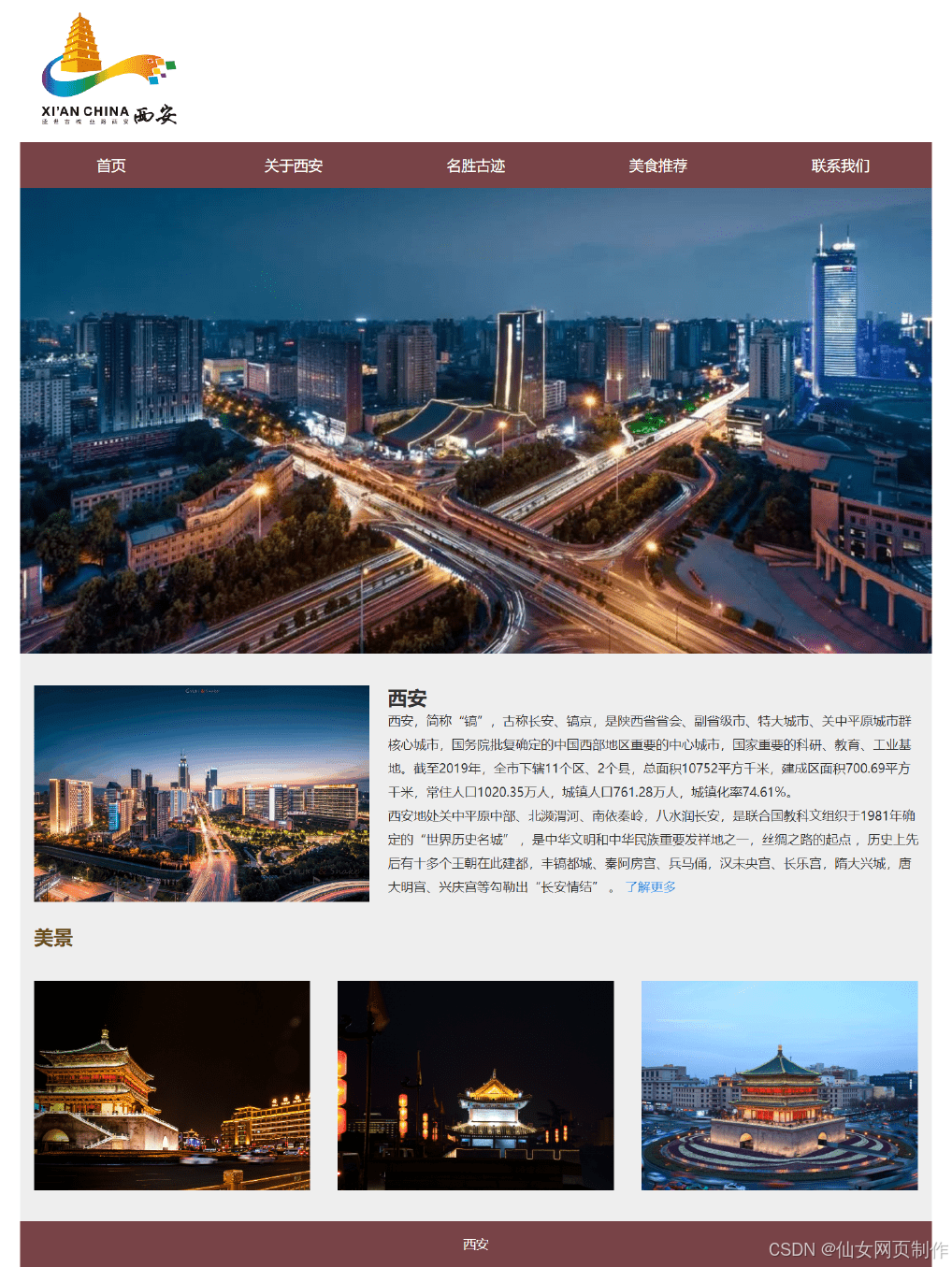Click the 了解更多 link in the intro text
Viewport: 952px width, 1267px height.
tap(652, 886)
